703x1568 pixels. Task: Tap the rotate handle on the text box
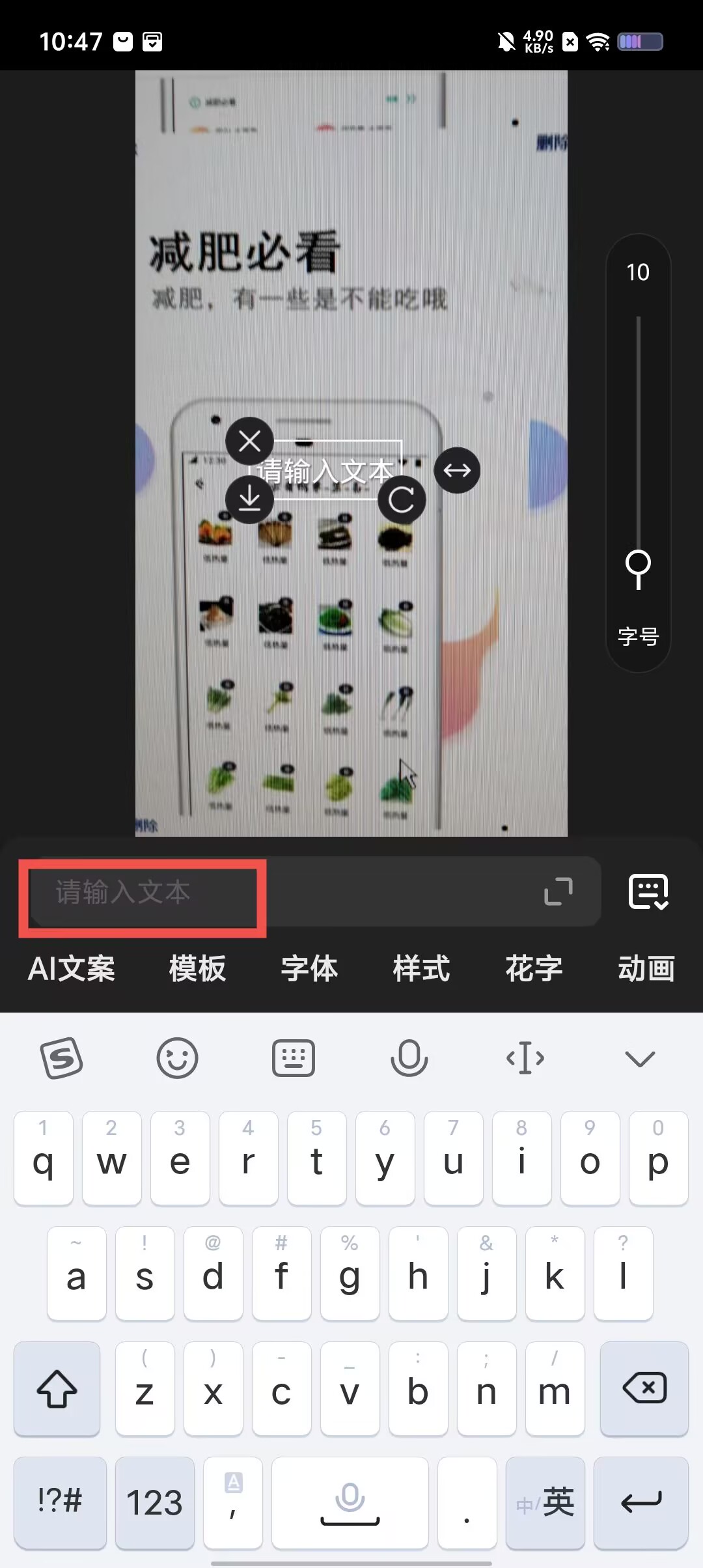(x=402, y=500)
